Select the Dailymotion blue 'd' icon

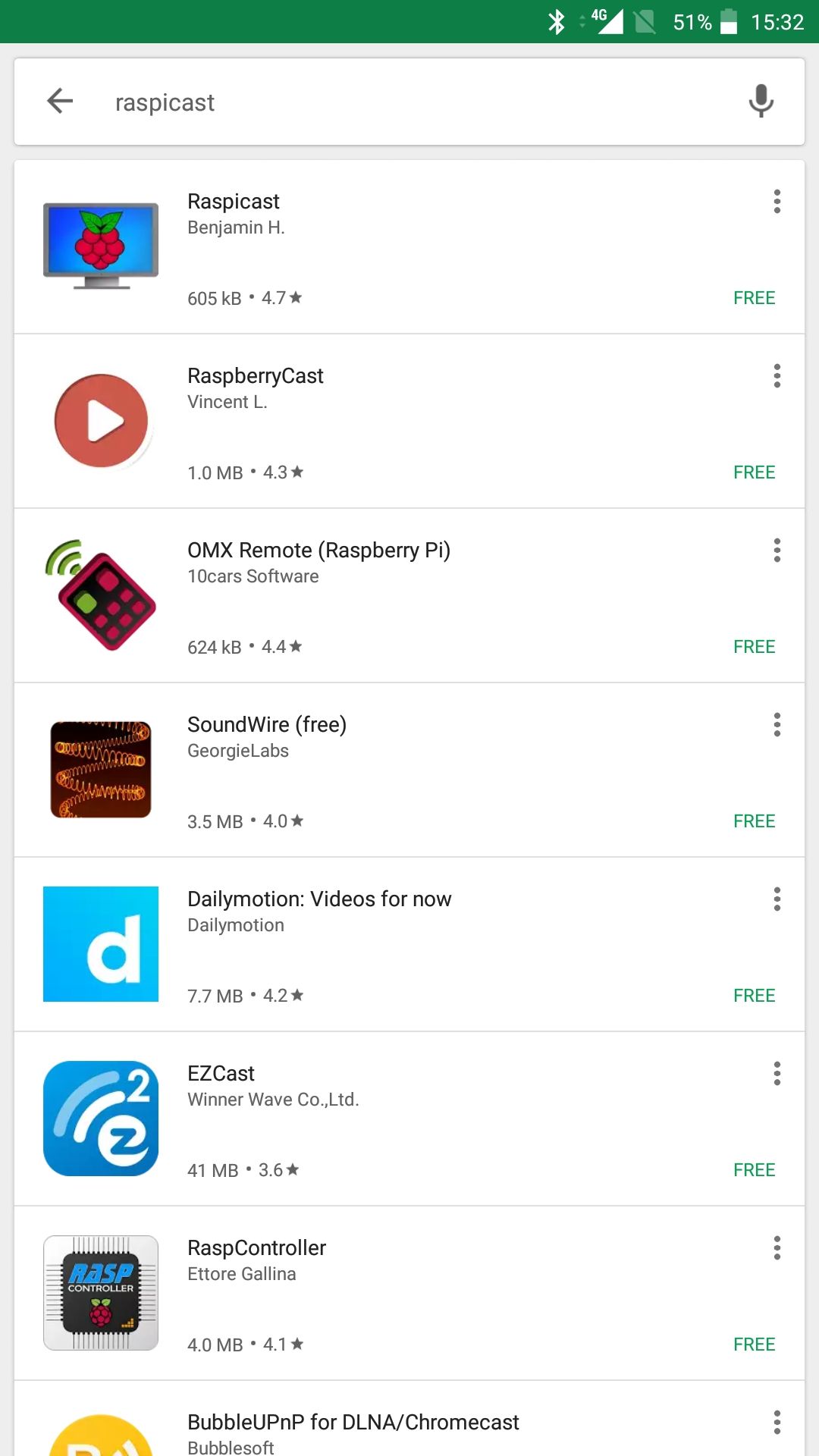point(100,943)
